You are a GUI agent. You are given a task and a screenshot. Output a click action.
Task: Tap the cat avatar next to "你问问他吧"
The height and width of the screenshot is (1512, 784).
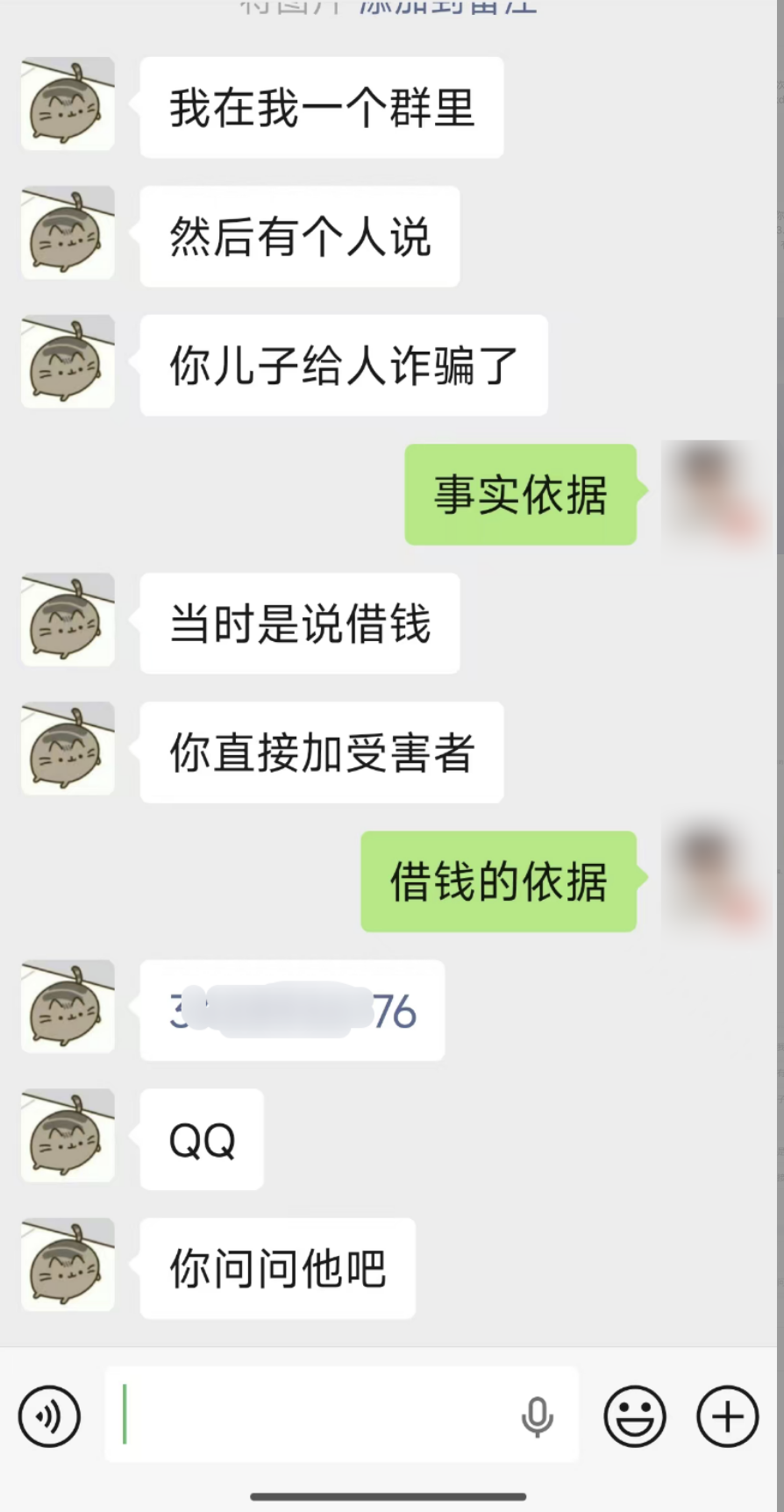68,1265
